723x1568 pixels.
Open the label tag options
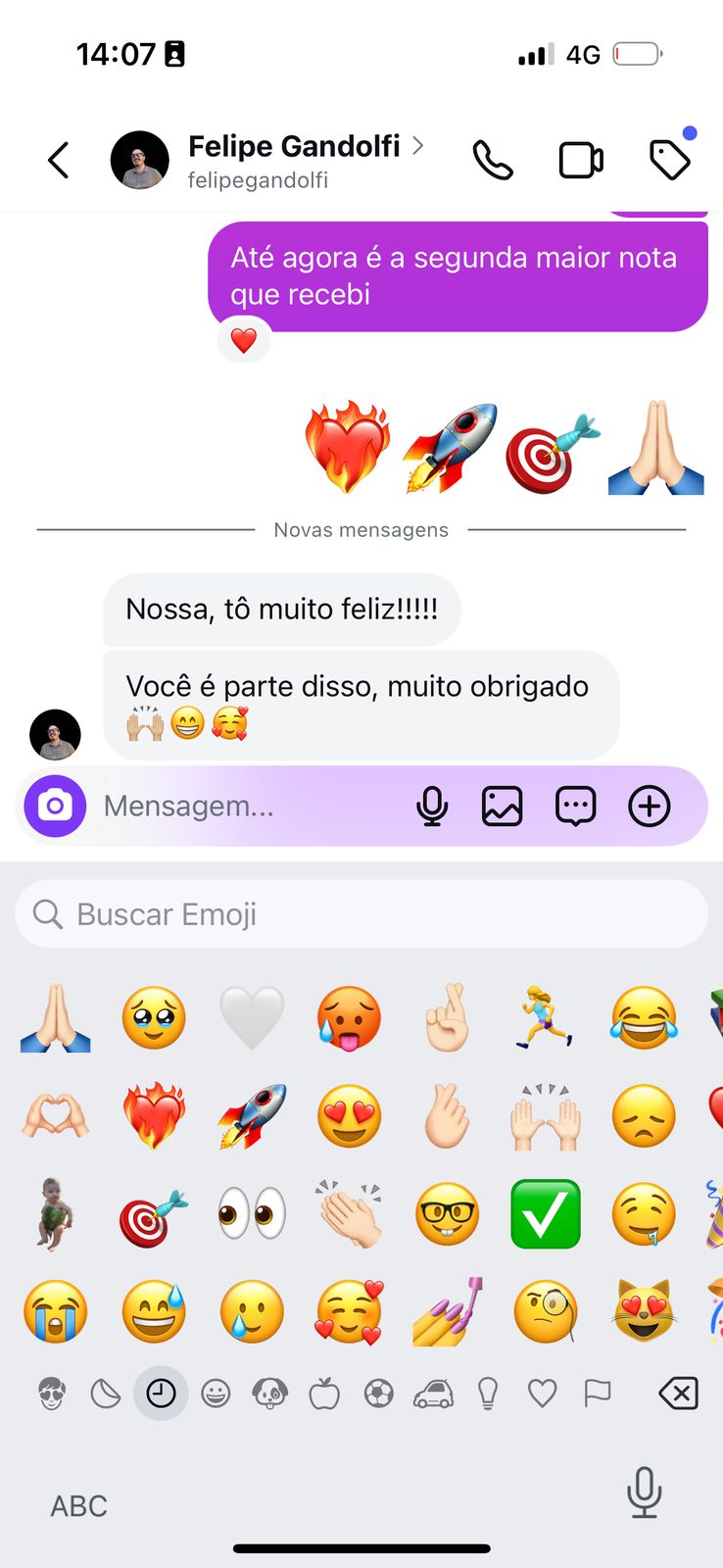pos(670,160)
